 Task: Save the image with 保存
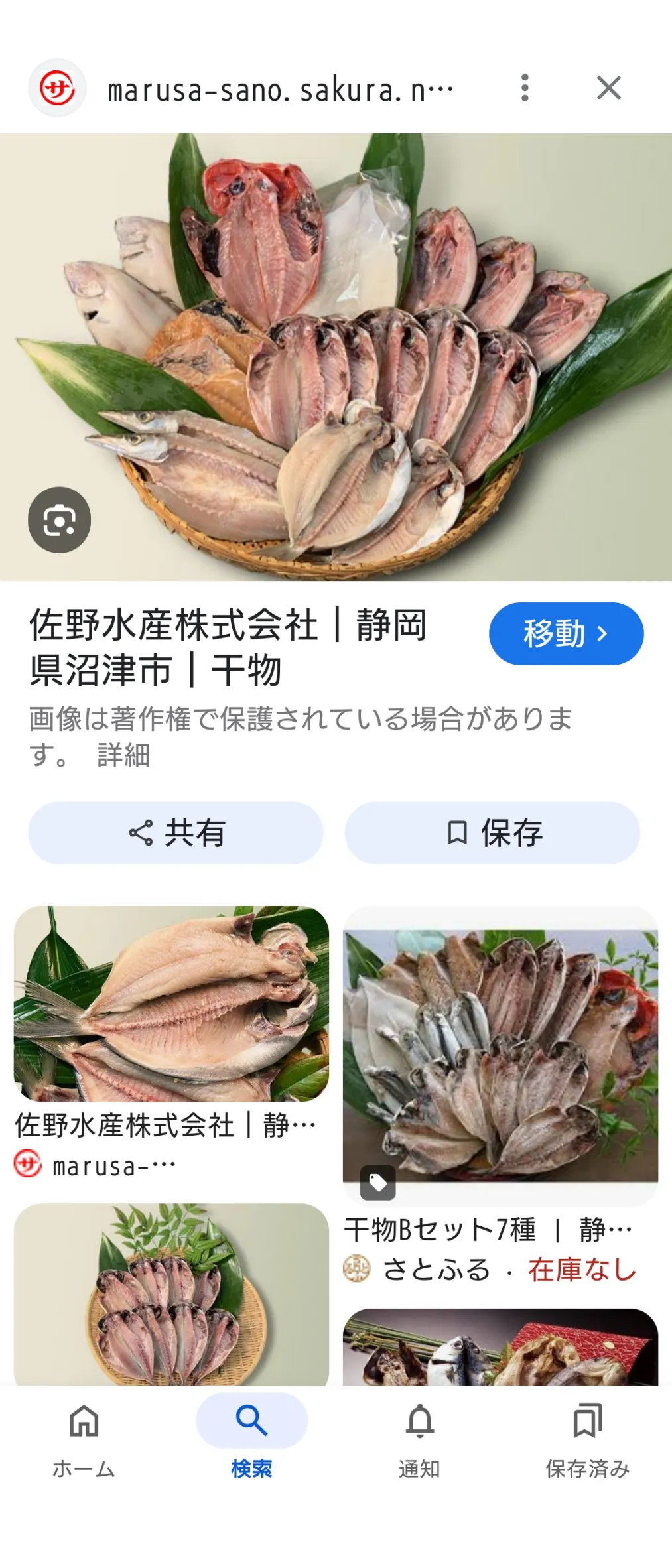492,832
